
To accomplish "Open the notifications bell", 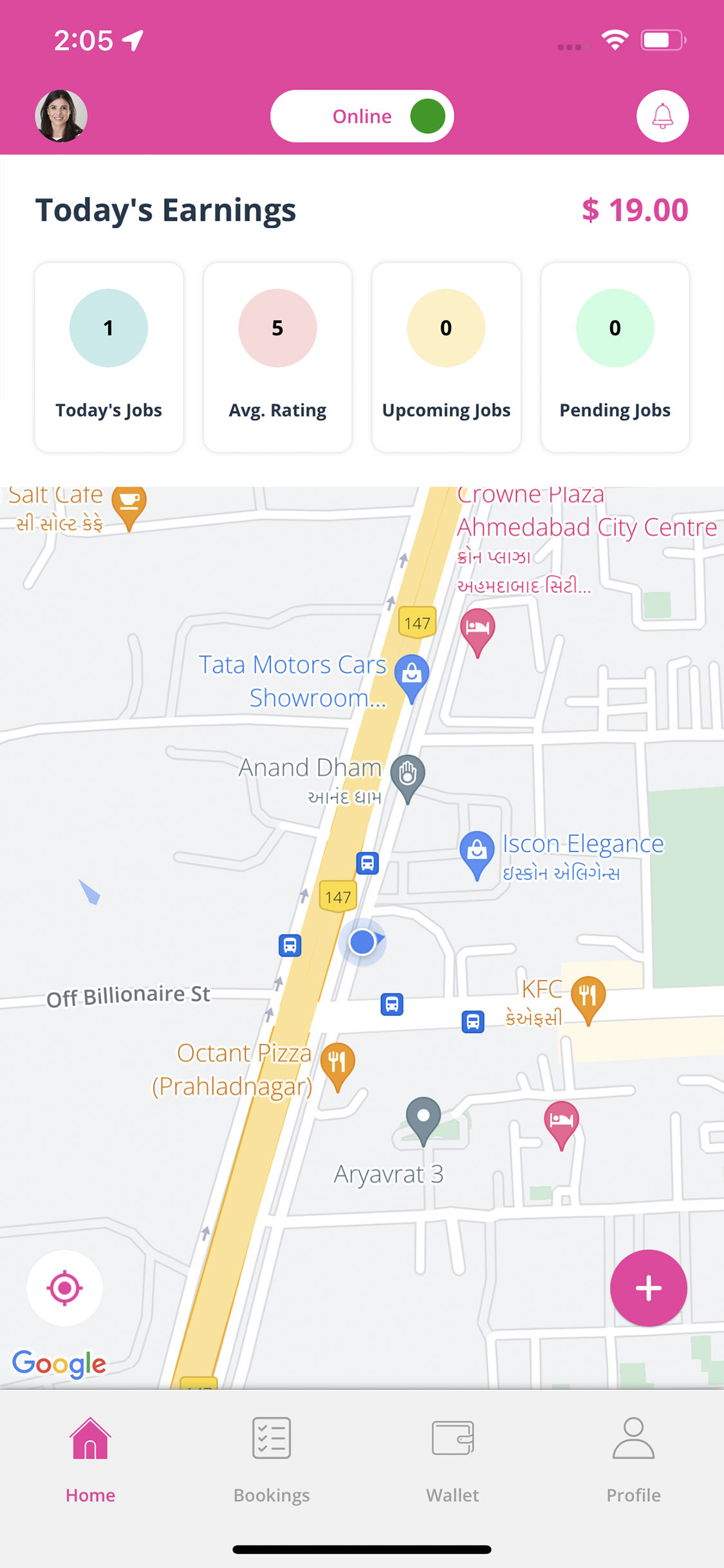I will click(x=662, y=116).
